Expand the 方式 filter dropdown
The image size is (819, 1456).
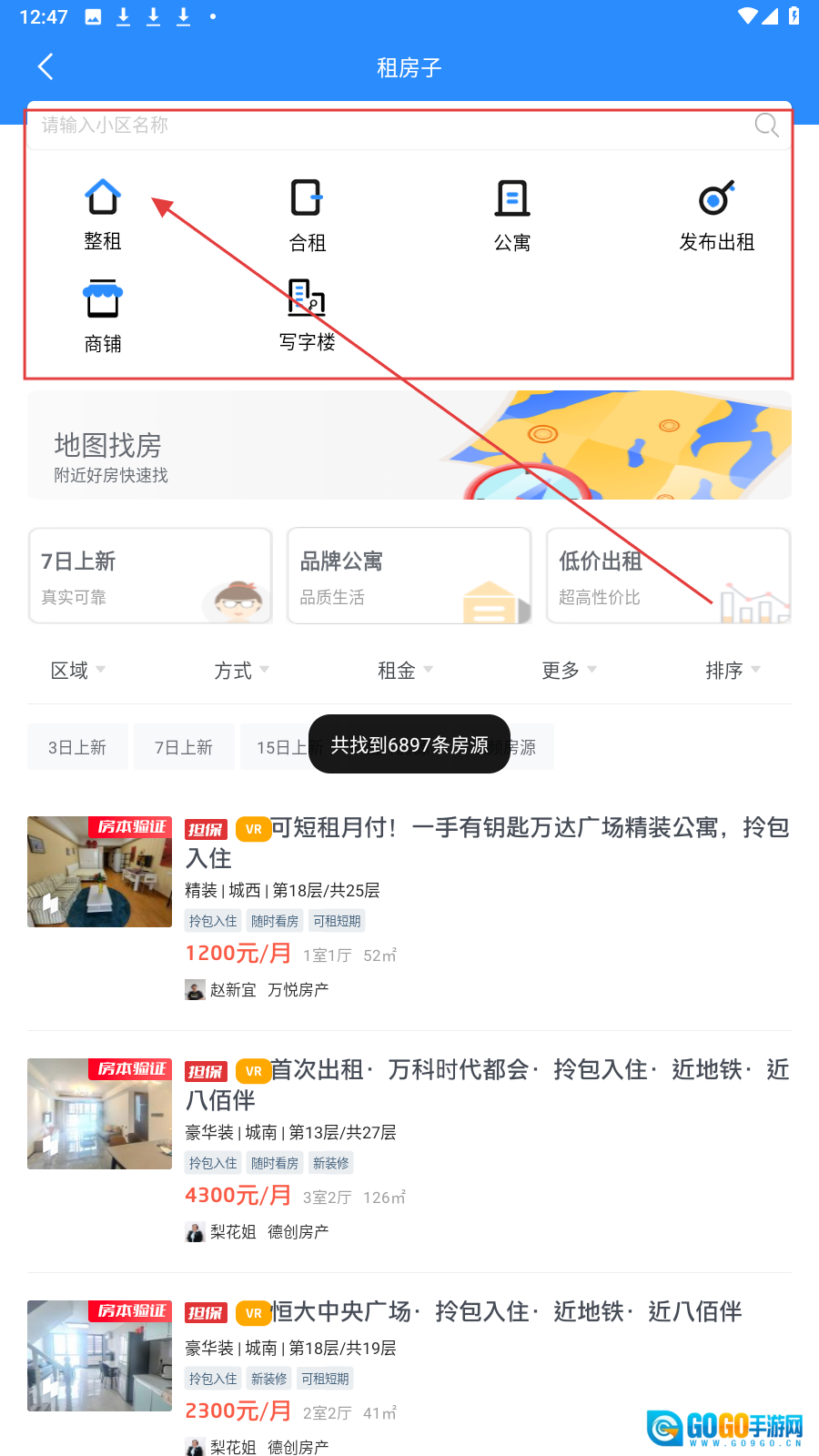(x=241, y=671)
